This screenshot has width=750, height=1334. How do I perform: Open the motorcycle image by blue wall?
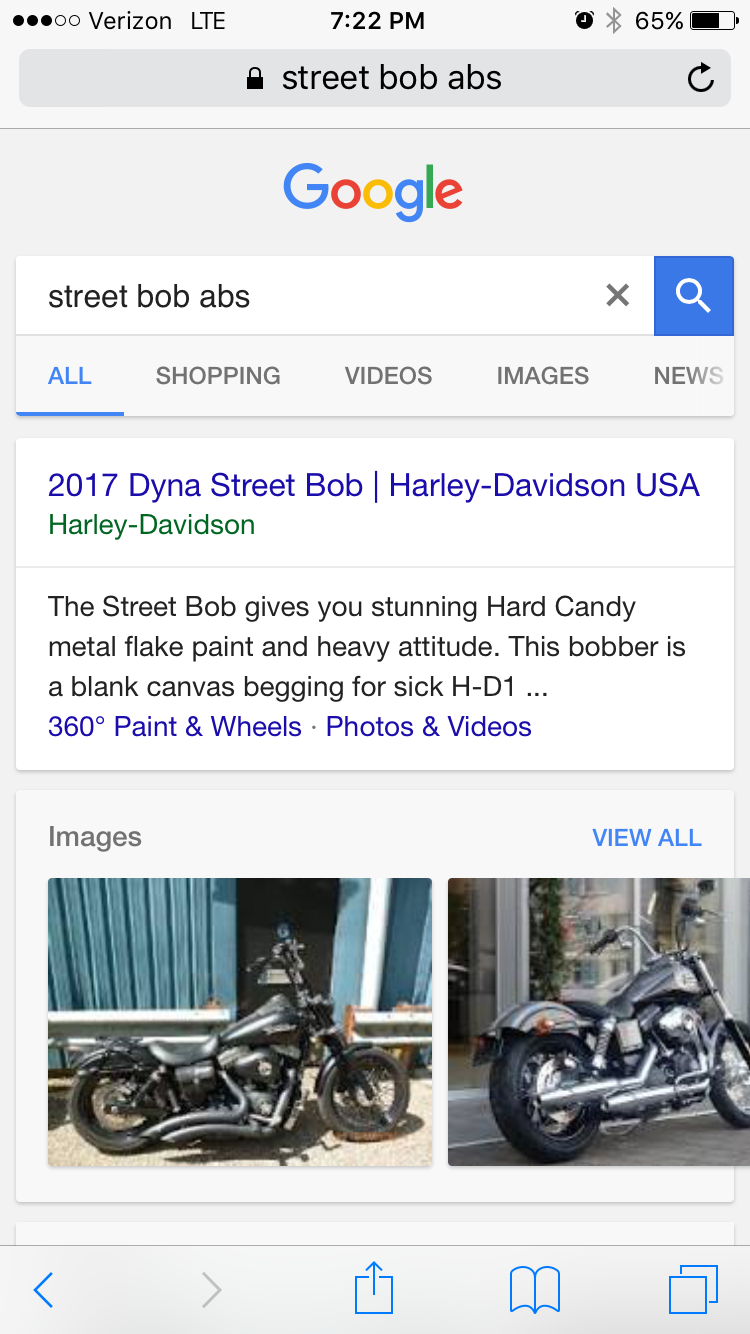point(240,1021)
